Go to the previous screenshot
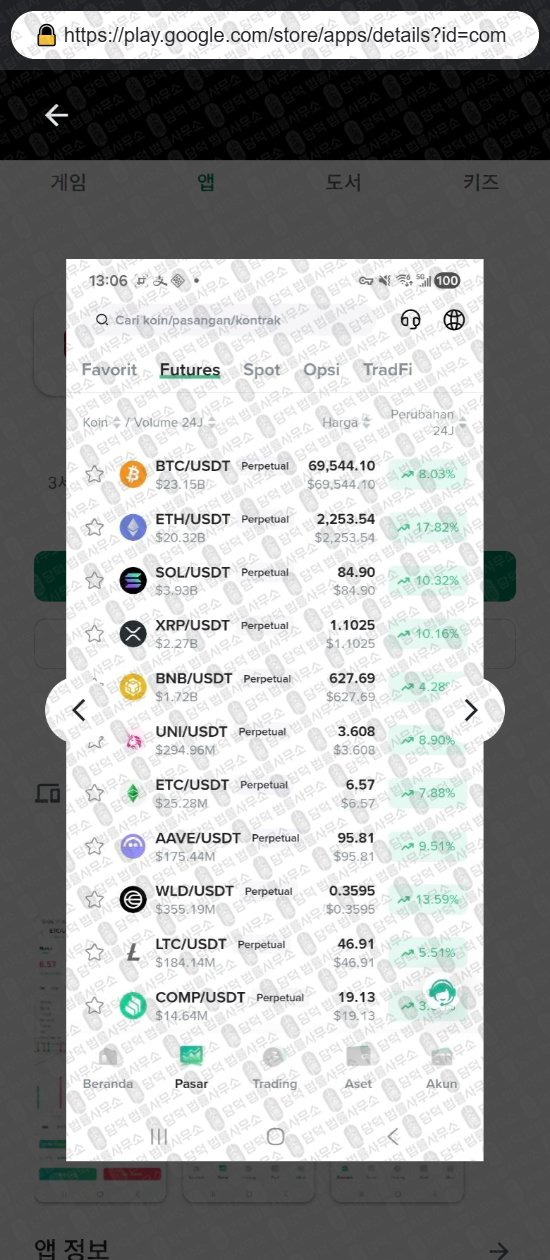This screenshot has height=1260, width=550. pos(79,710)
